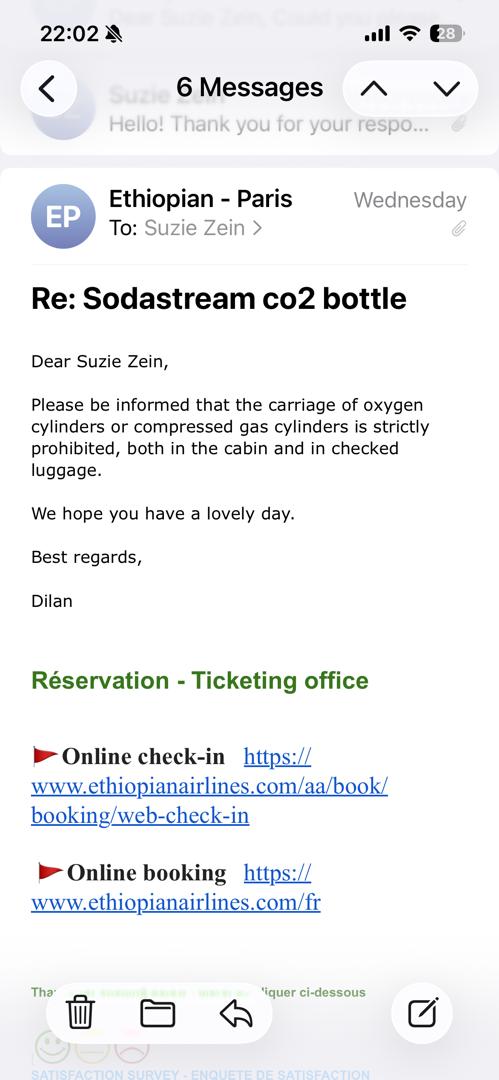Open recipient details for Suzie Zein
This screenshot has height=1080, width=499.
(185, 228)
